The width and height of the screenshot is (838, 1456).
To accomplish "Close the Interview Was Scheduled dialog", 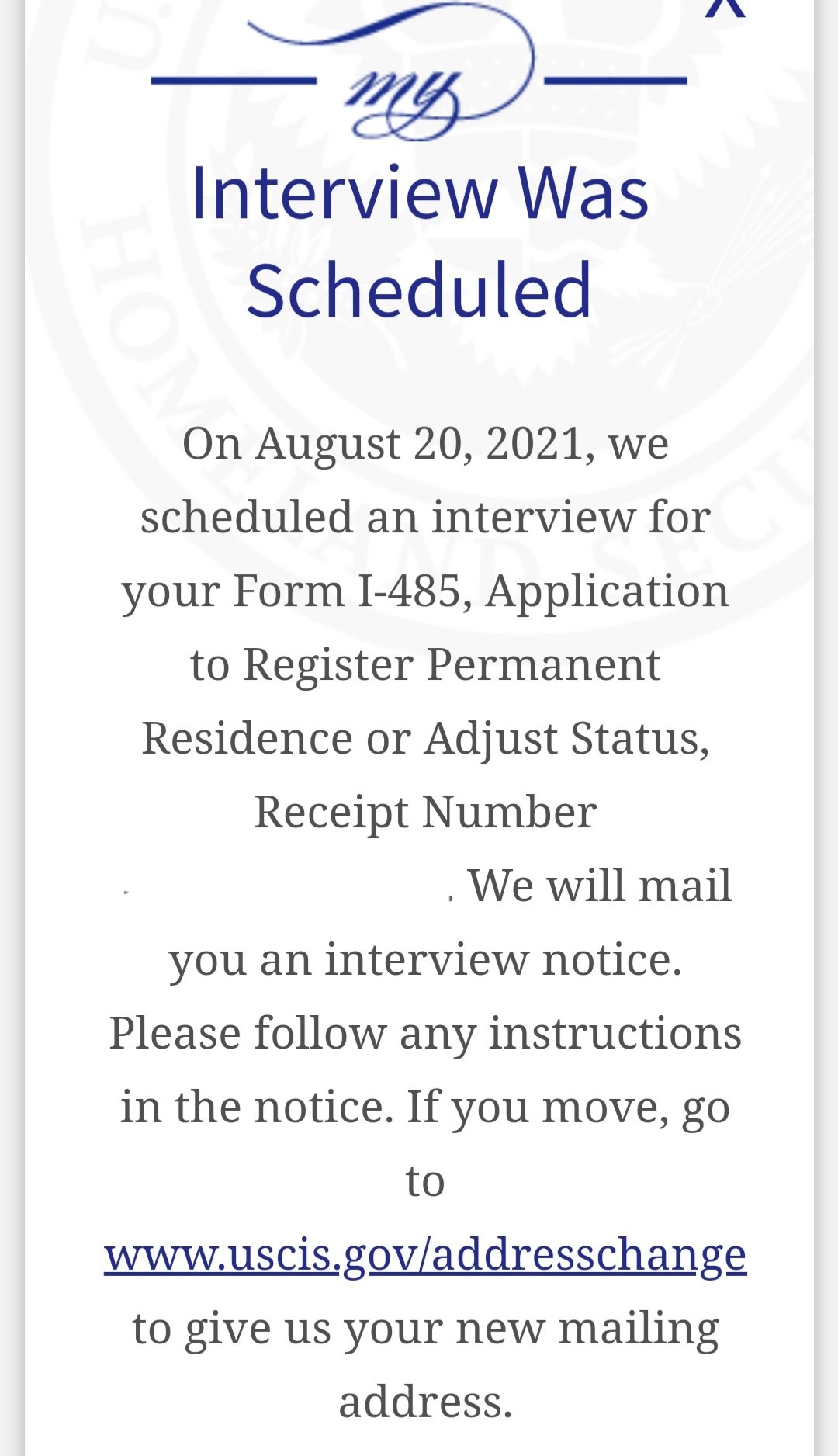I will (725, 8).
